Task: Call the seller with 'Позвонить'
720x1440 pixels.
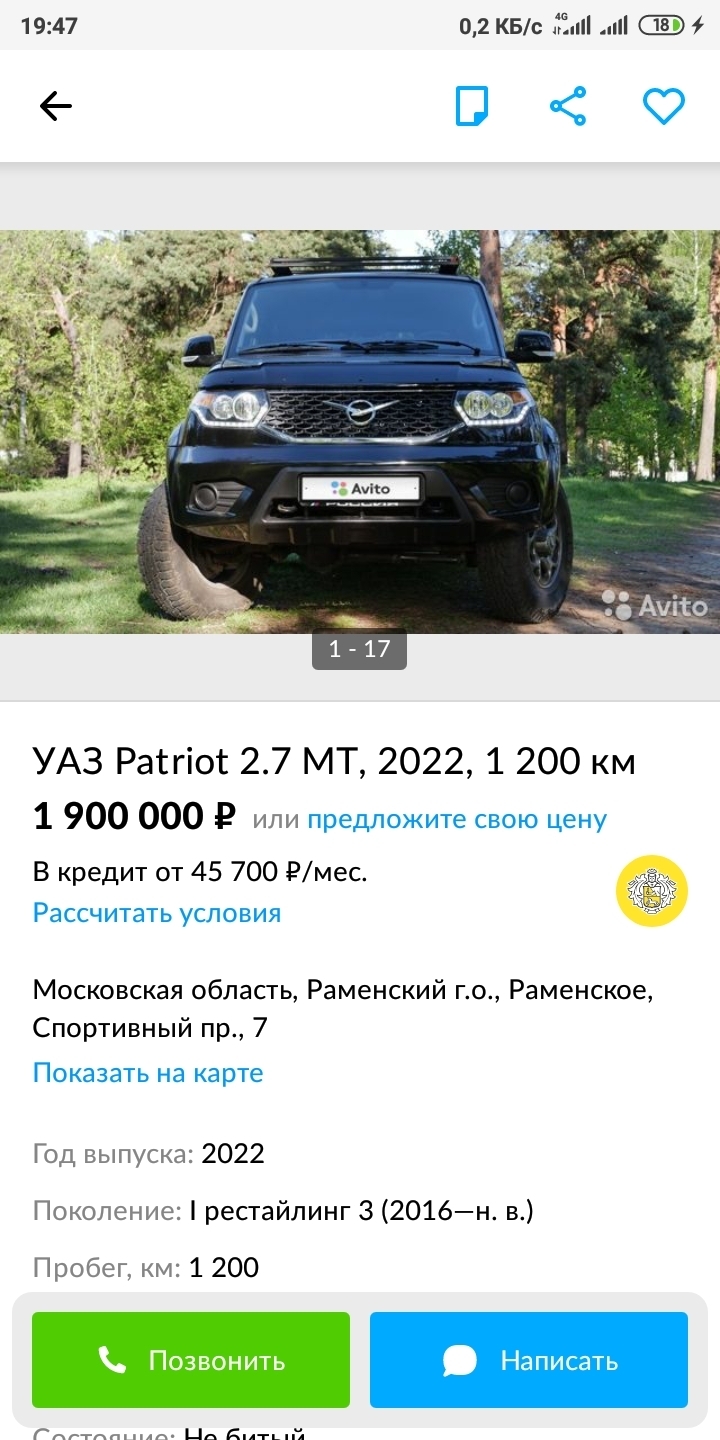Action: point(191,1360)
